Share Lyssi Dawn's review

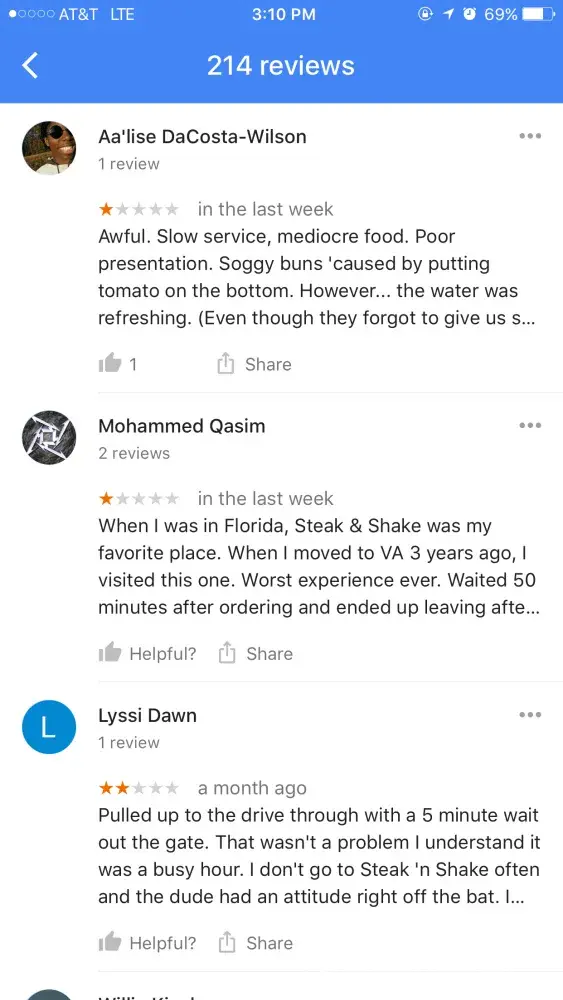pos(256,943)
